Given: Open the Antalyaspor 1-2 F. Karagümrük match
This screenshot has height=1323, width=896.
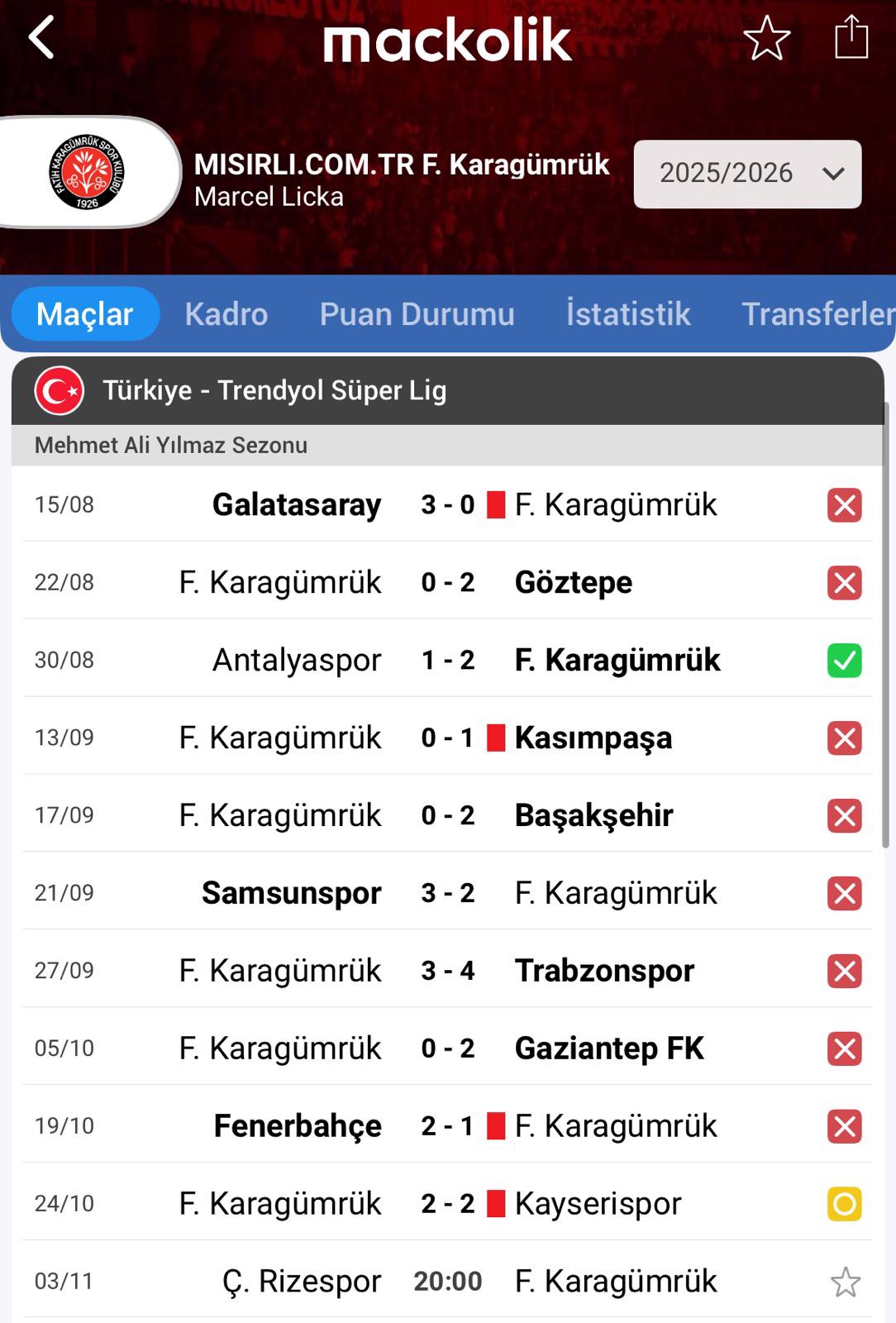Looking at the screenshot, I should (x=447, y=660).
